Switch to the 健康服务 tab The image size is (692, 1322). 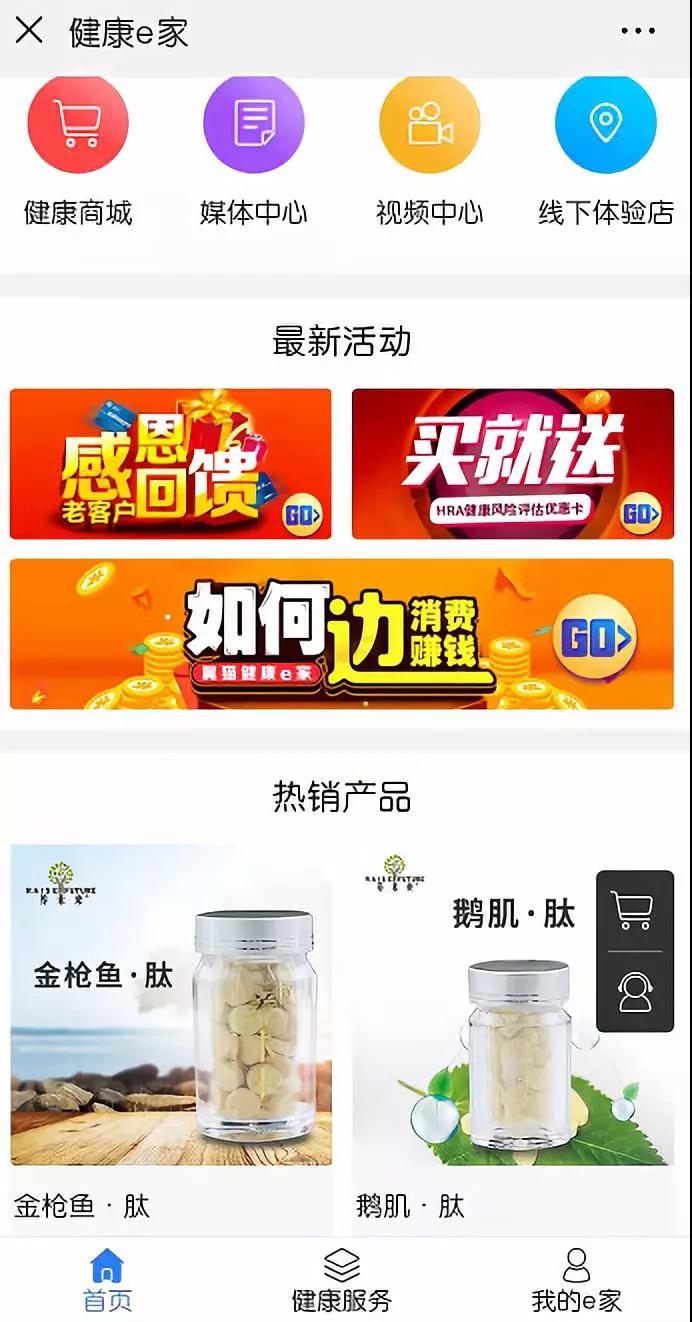[342, 1280]
